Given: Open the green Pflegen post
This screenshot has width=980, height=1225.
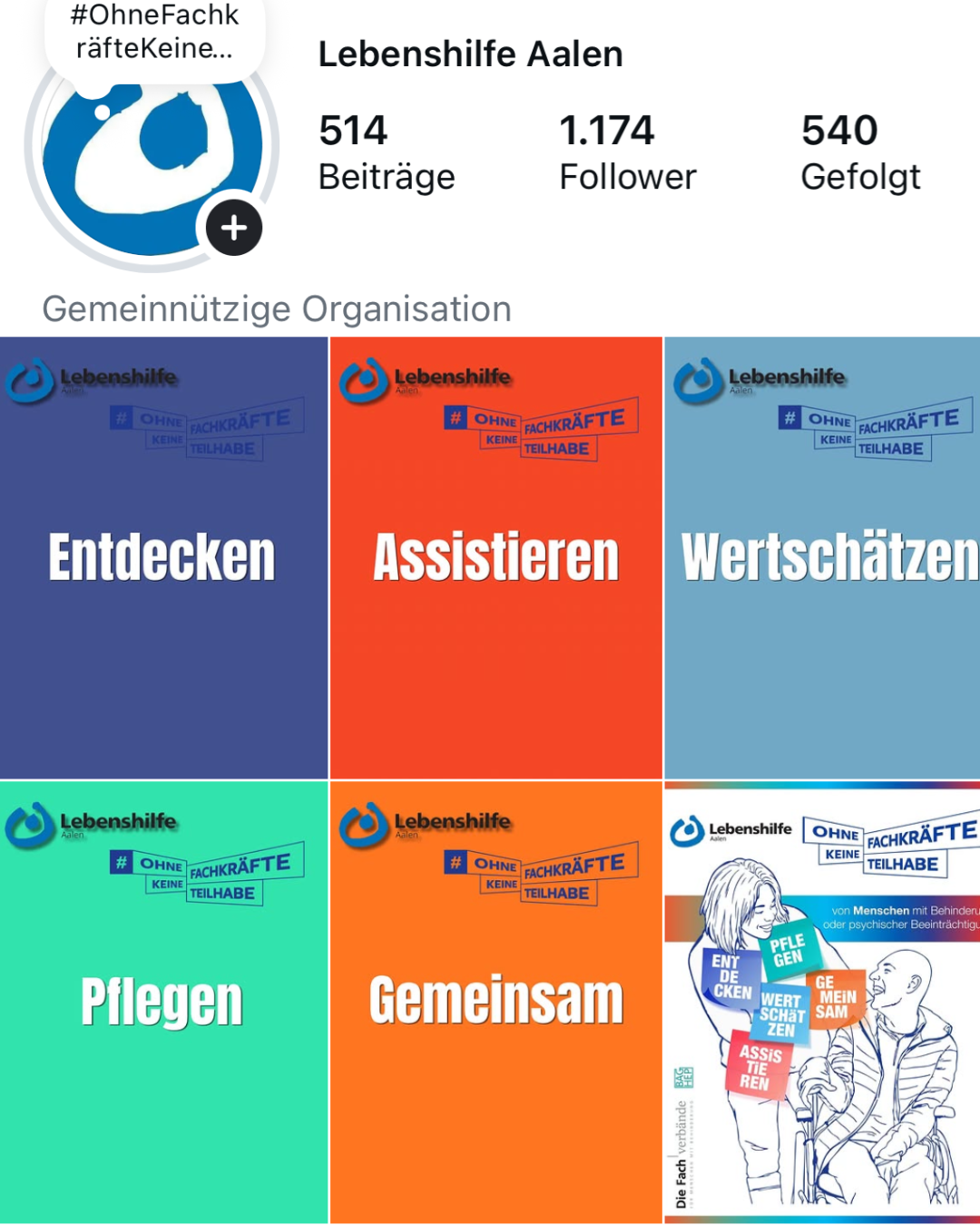Looking at the screenshot, I should coord(163,1002).
